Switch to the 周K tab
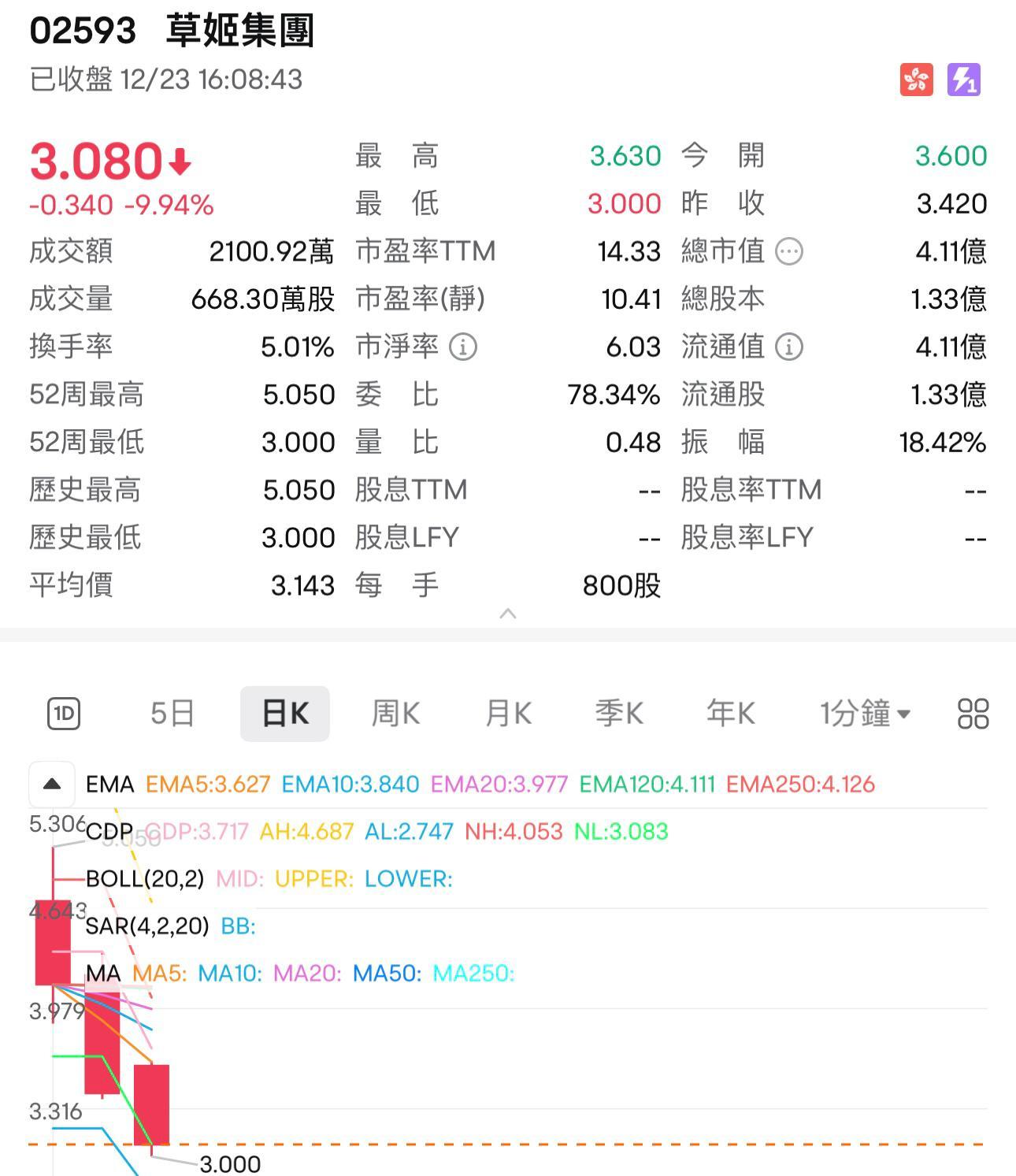This screenshot has height=1176, width=1016. (x=394, y=714)
